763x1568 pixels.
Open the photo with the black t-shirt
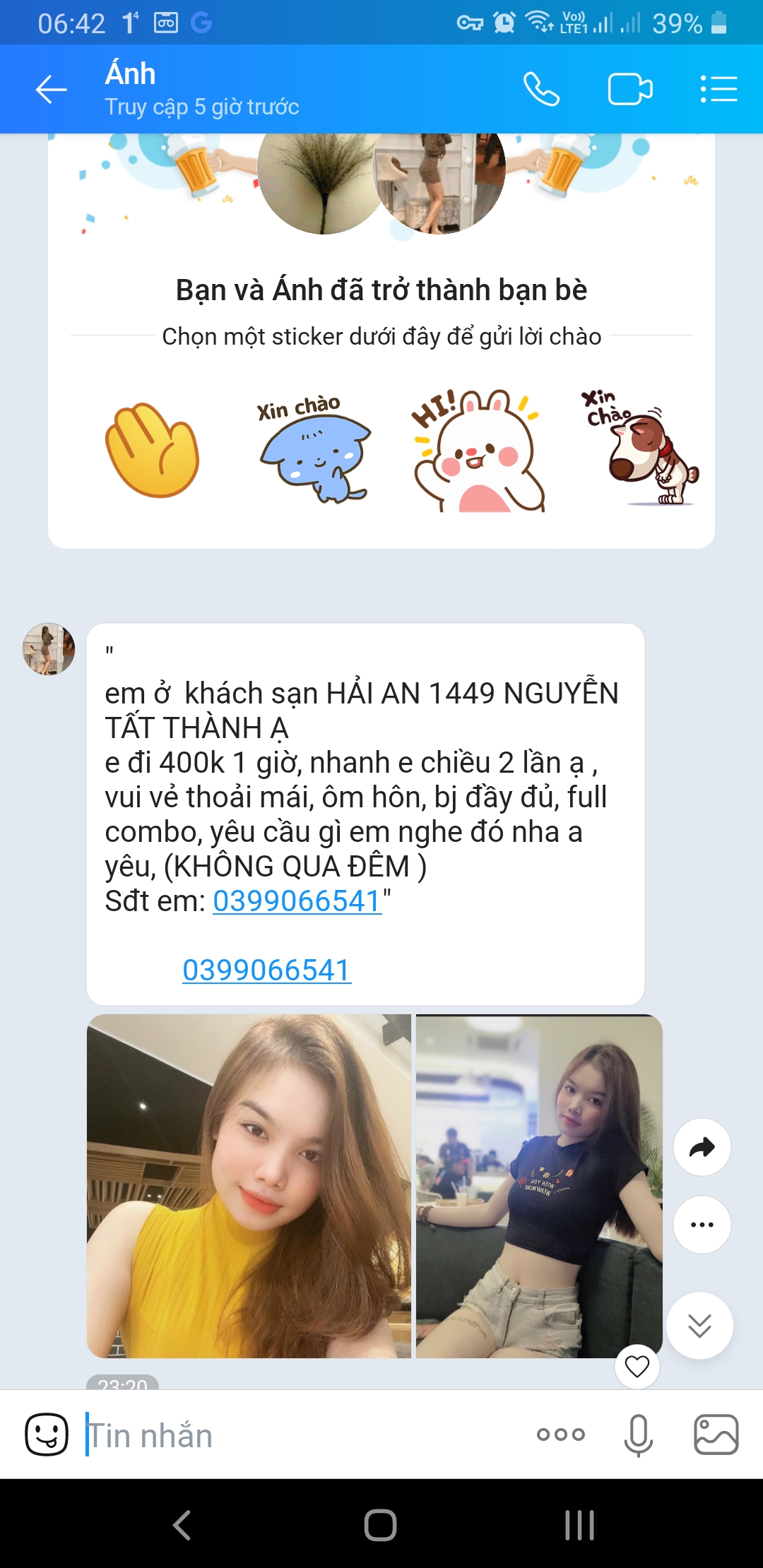click(x=539, y=1186)
